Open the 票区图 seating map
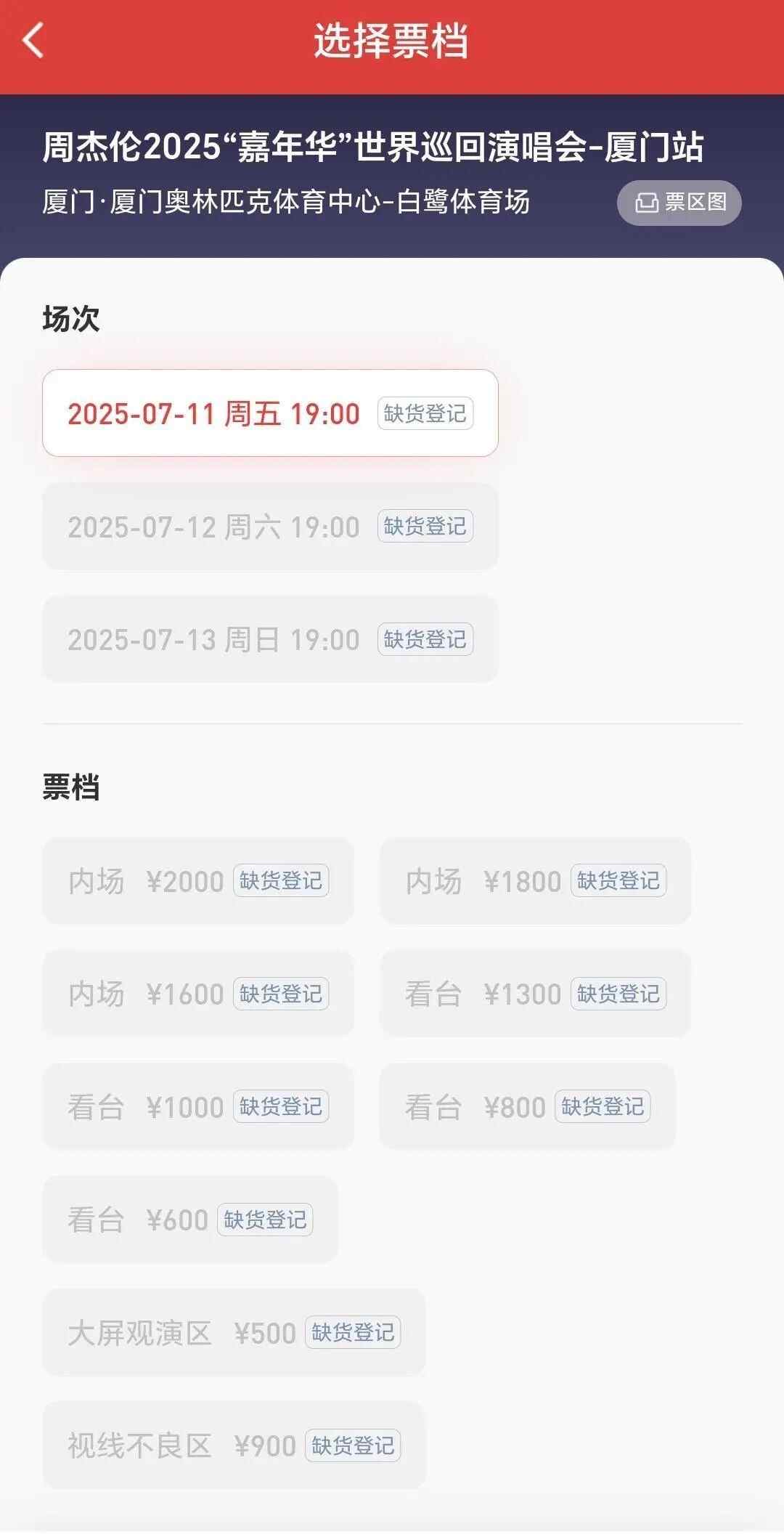 679,203
